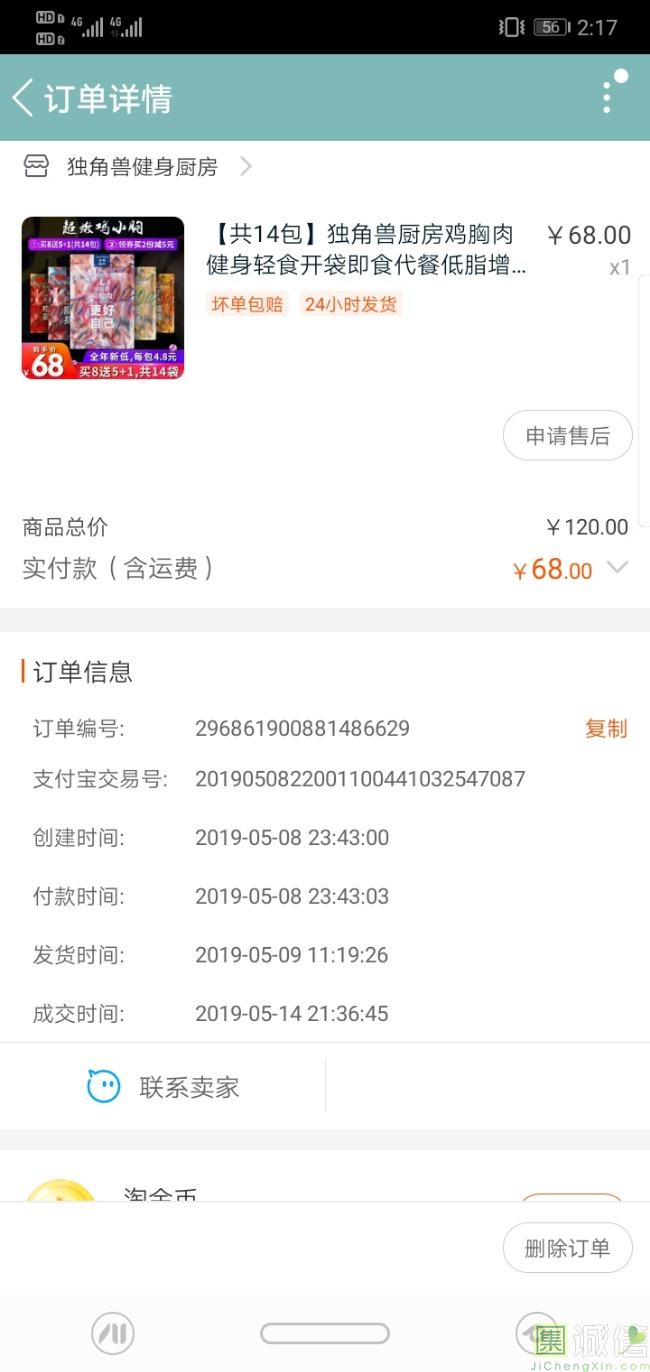Go back from order details
The height and width of the screenshot is (1372, 650).
(24, 98)
